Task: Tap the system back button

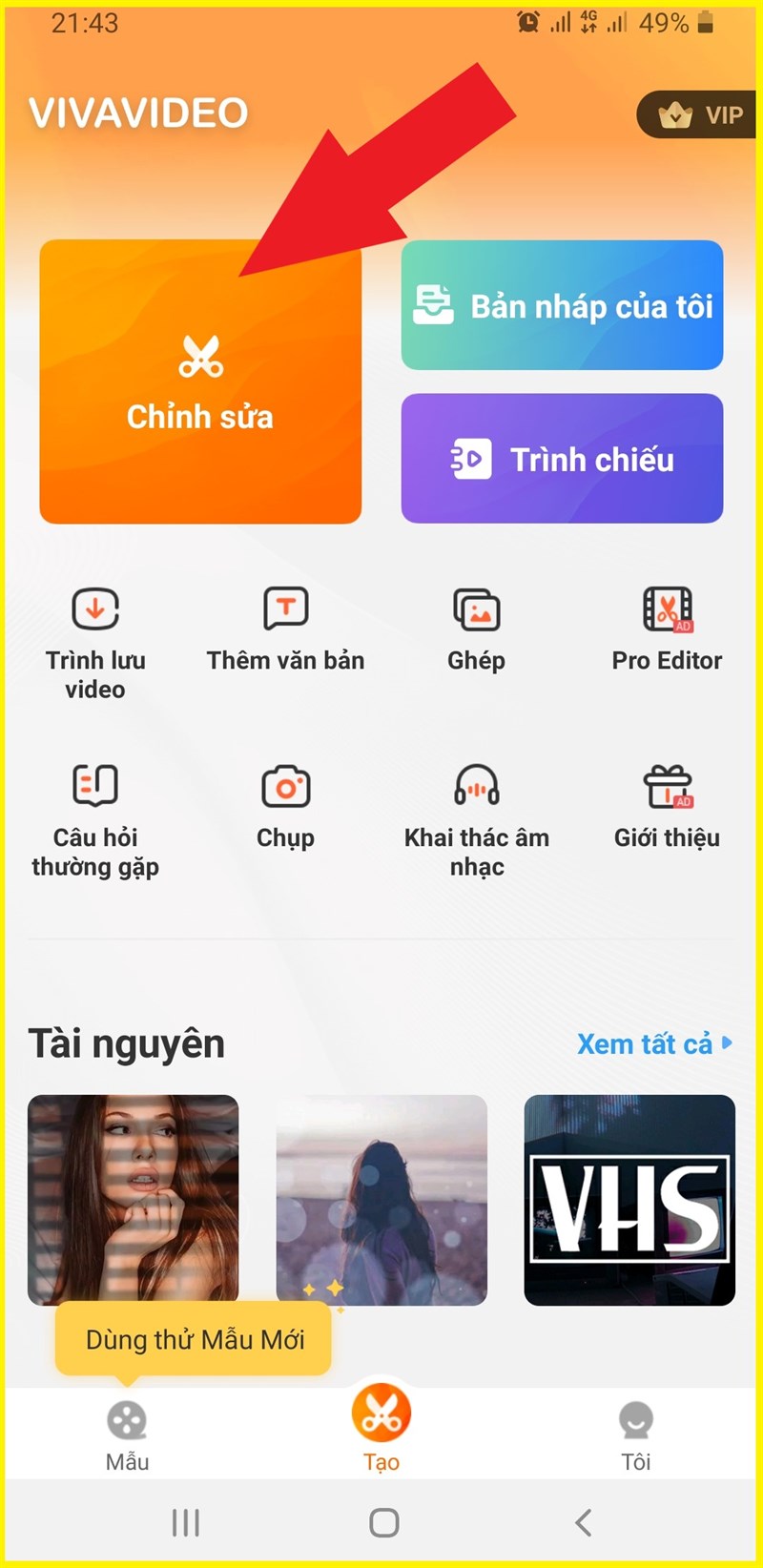Action: (584, 1522)
